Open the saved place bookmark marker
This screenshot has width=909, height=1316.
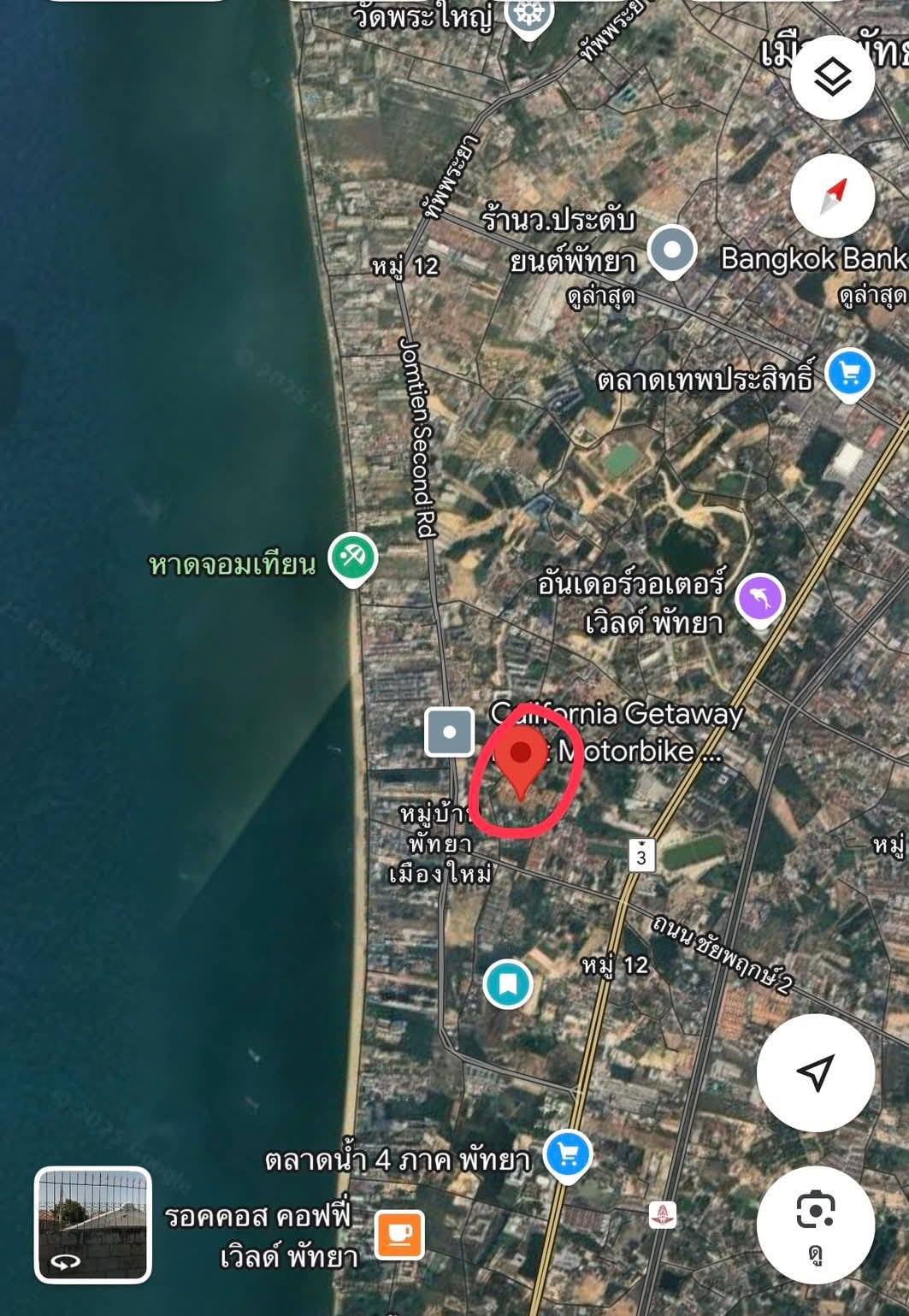508,983
